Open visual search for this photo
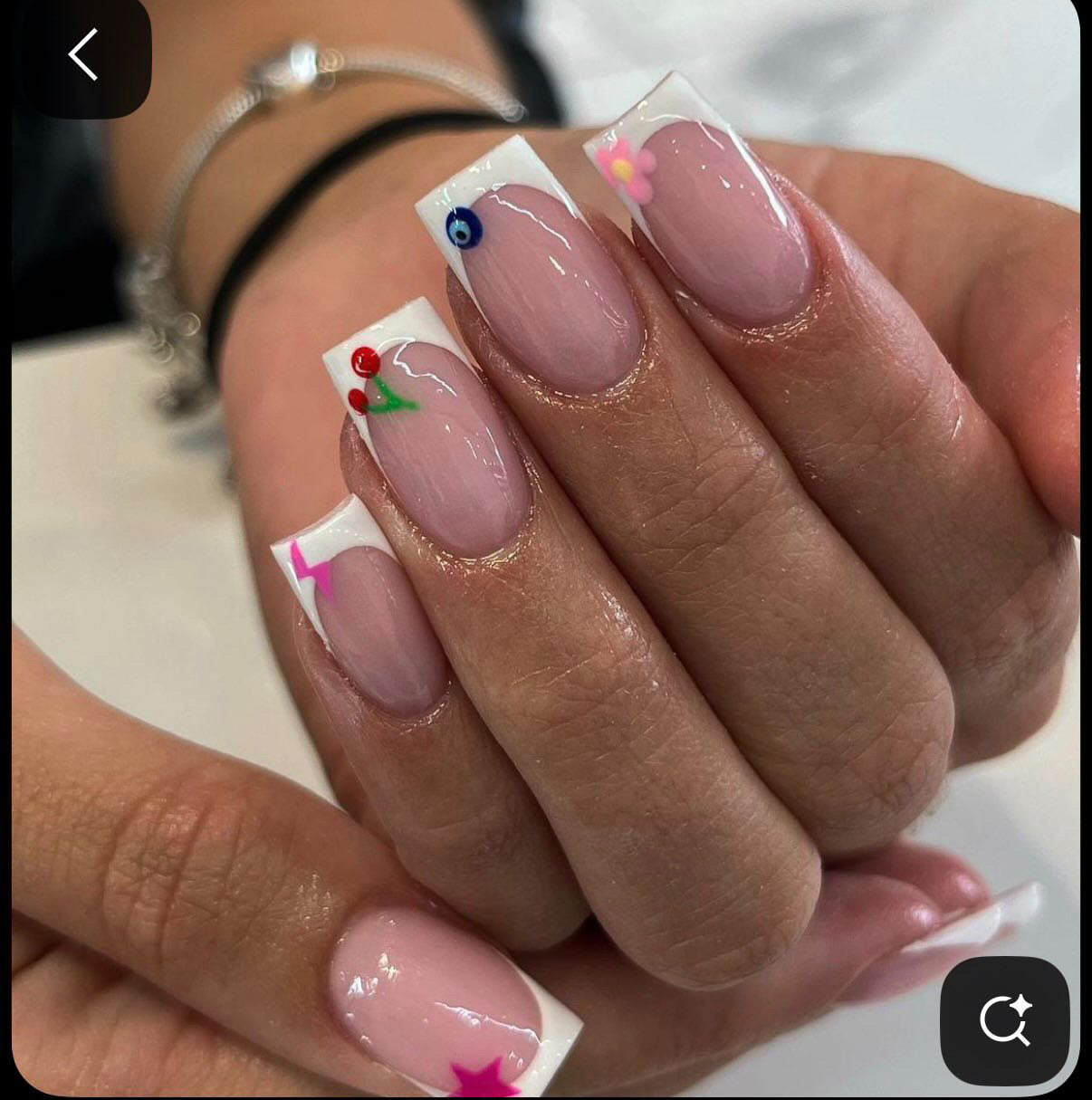Screen dimensions: 1092x1100 coord(1005,1020)
